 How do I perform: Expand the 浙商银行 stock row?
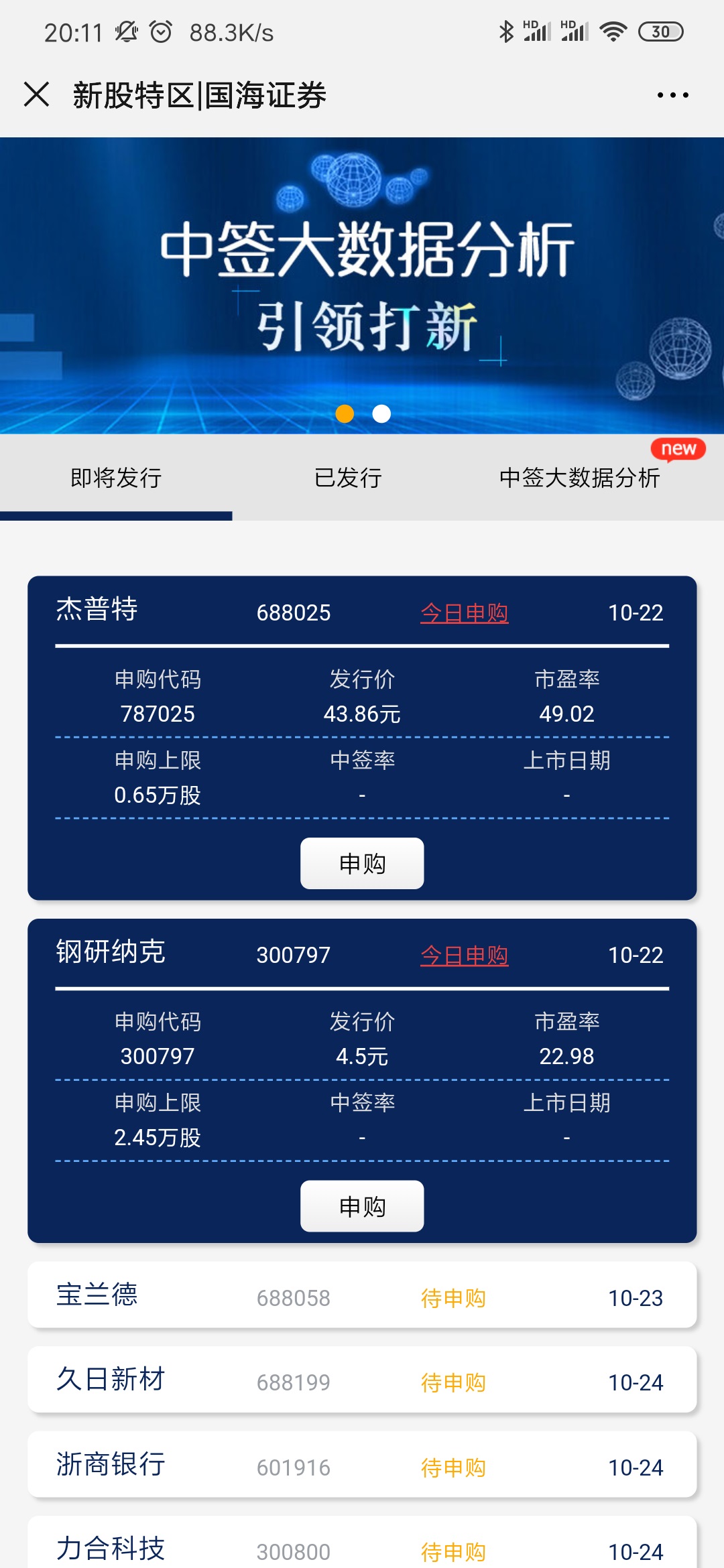[362, 1465]
